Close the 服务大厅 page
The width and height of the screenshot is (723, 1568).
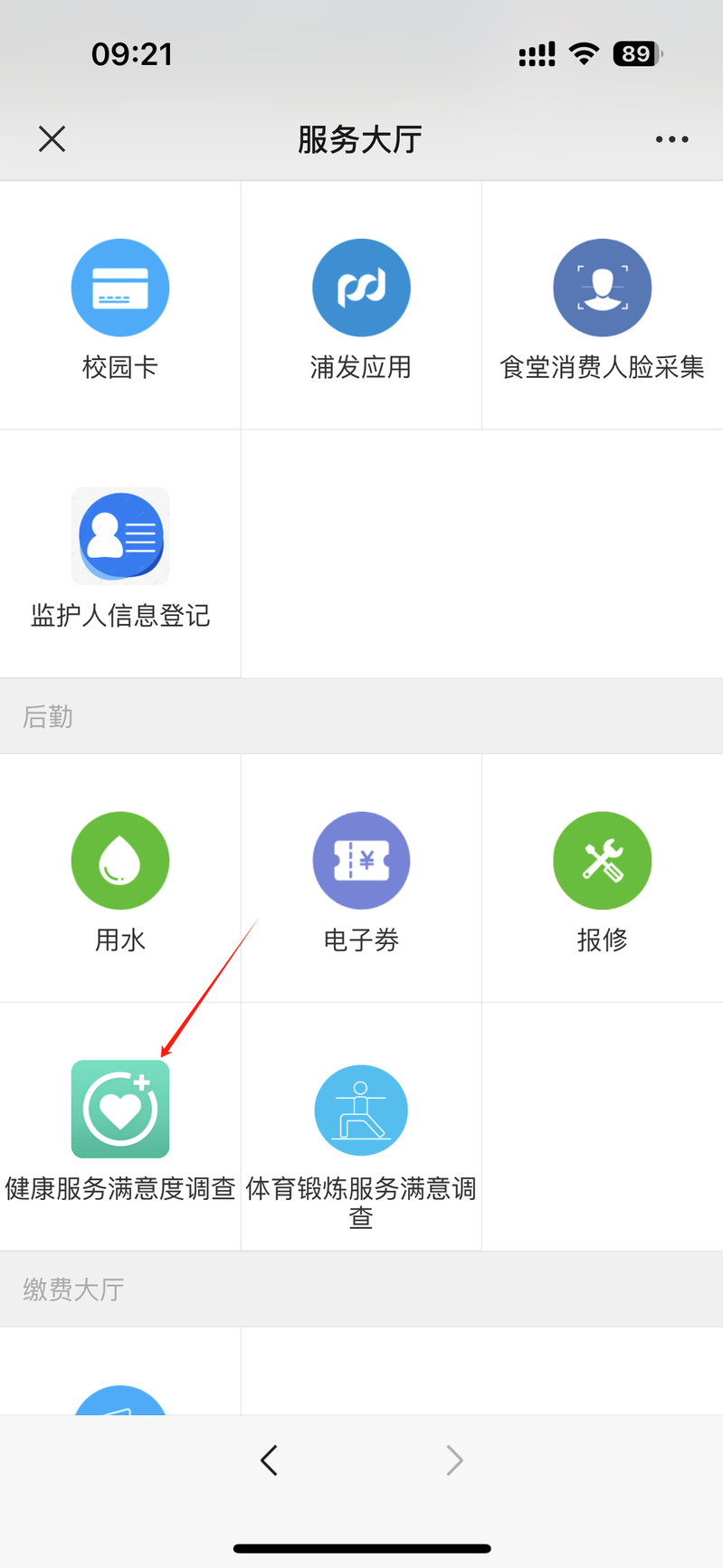click(52, 139)
